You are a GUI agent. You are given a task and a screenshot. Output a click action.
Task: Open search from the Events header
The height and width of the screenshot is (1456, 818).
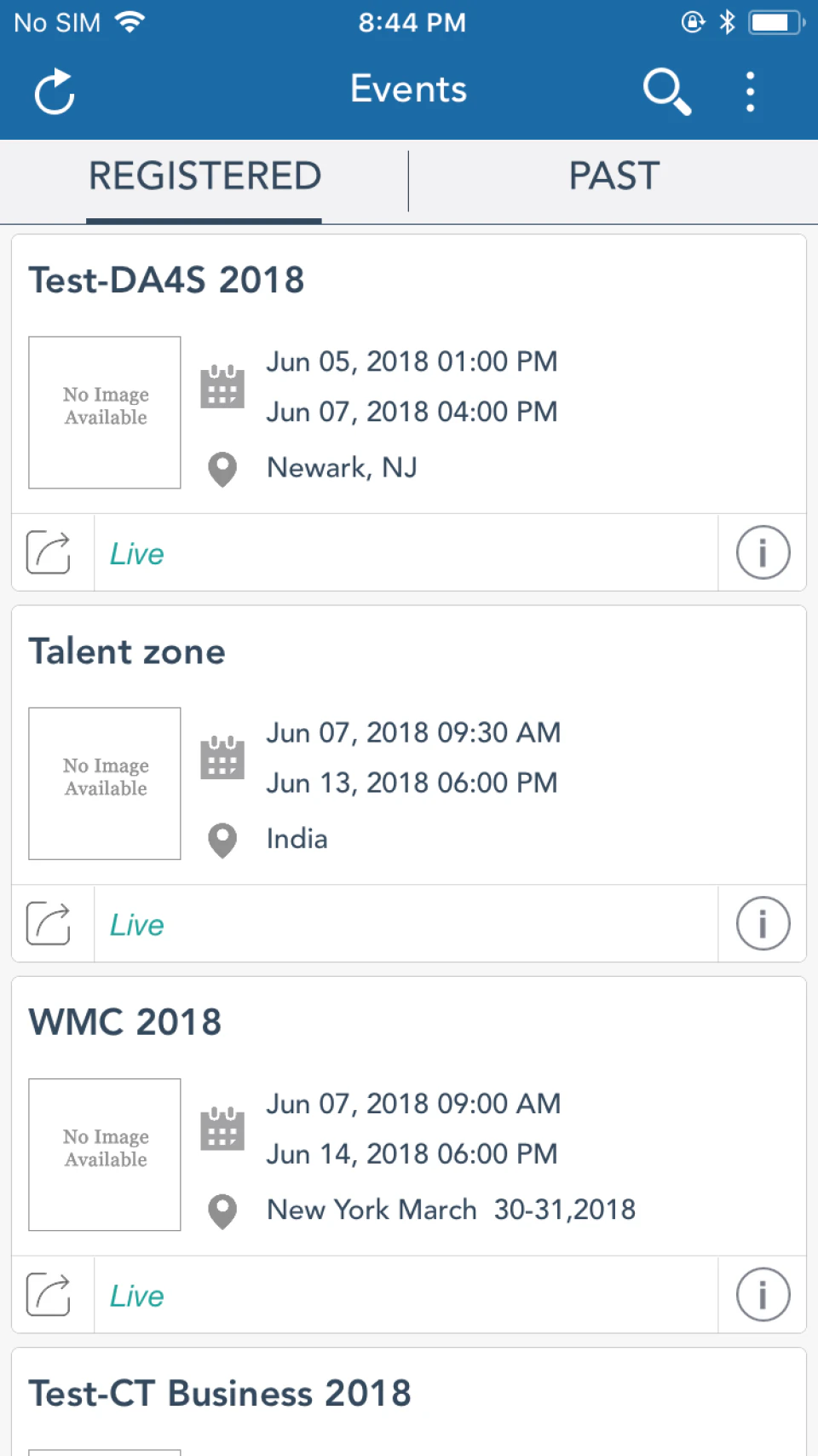tap(667, 90)
